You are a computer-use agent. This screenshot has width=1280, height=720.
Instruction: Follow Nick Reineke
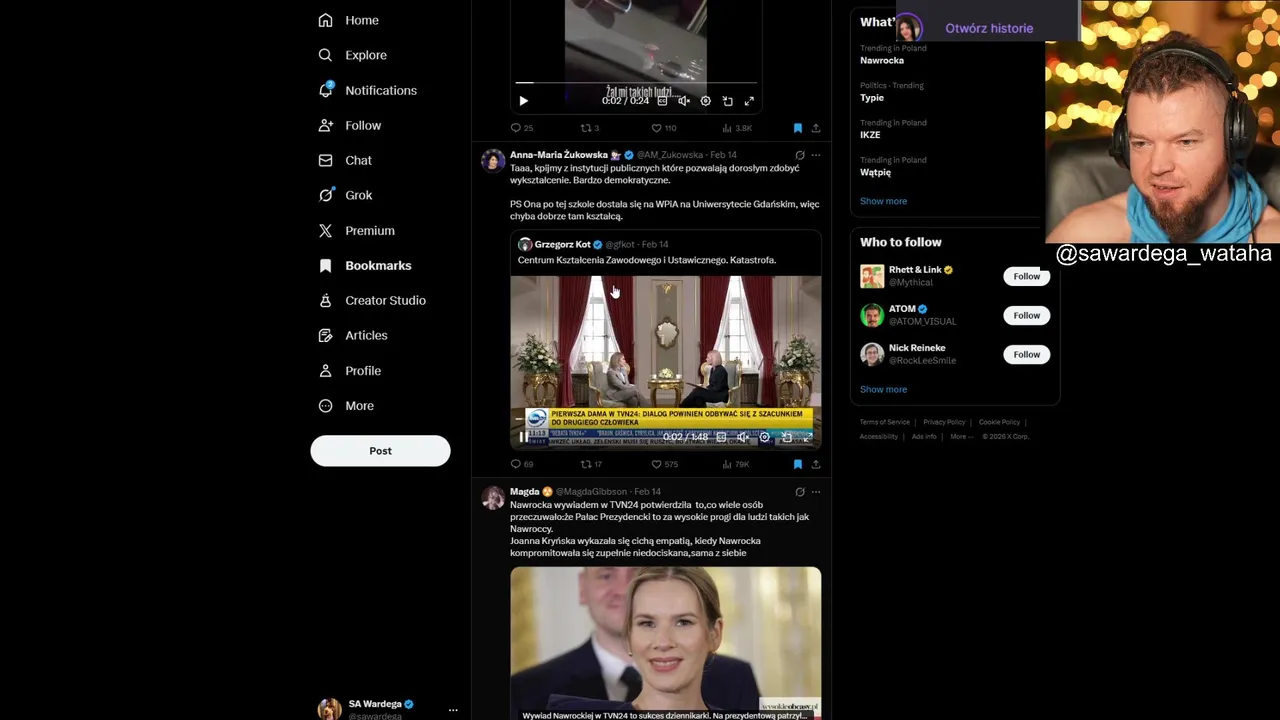pyautogui.click(x=1026, y=354)
